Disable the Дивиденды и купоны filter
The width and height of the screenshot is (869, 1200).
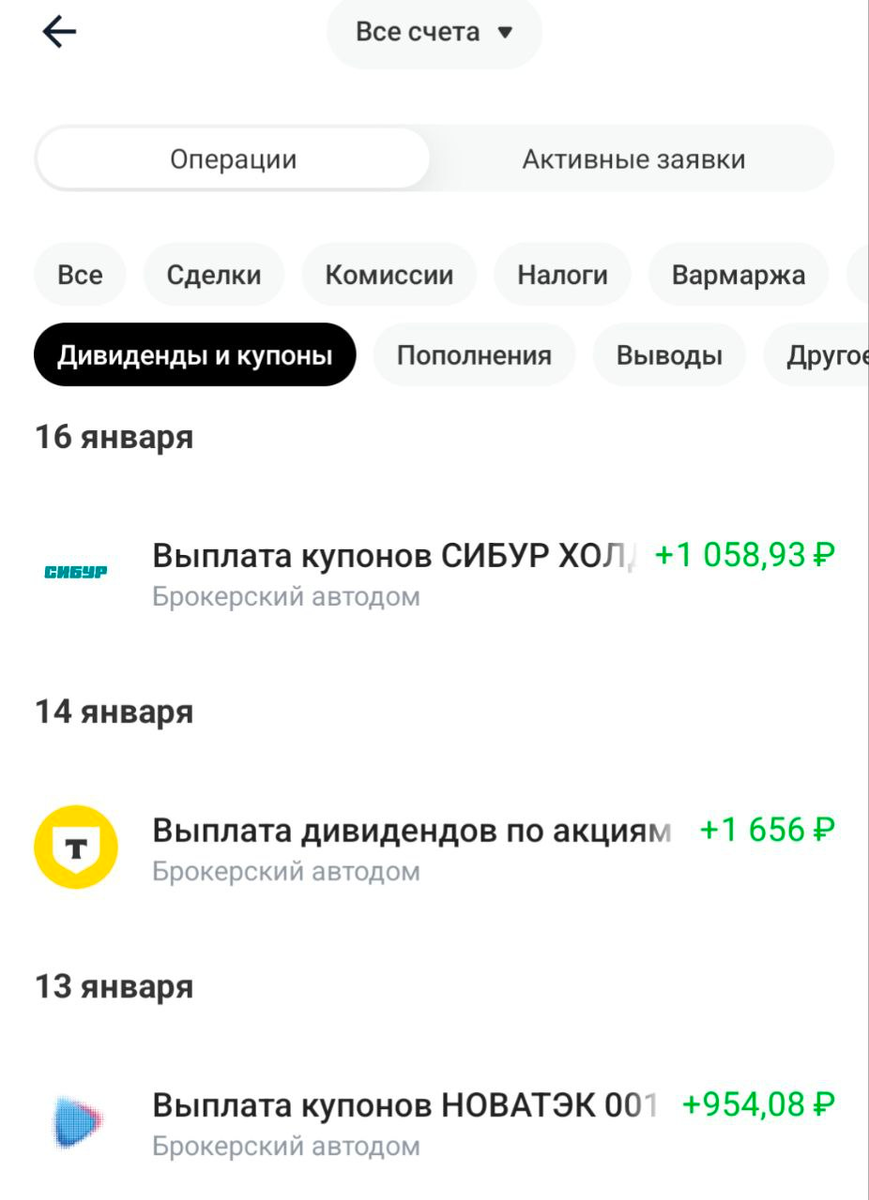click(195, 354)
